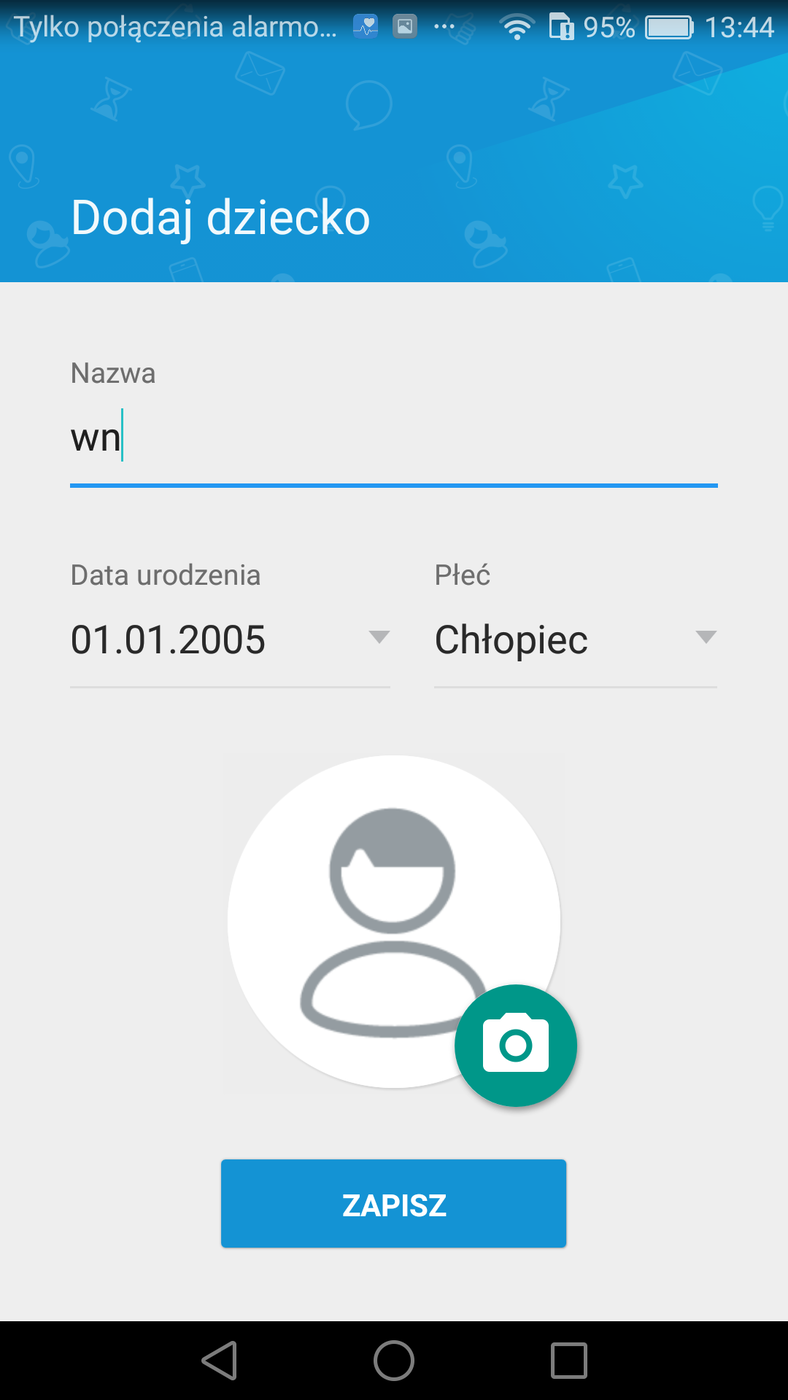The image size is (788, 1400).
Task: Tap the overflow dots in the status bar
Action: (444, 27)
